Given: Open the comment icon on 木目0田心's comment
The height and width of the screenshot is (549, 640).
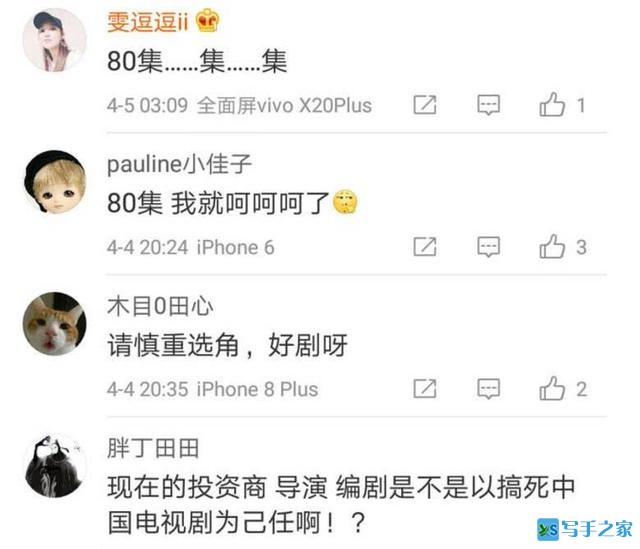Looking at the screenshot, I should point(488,389).
